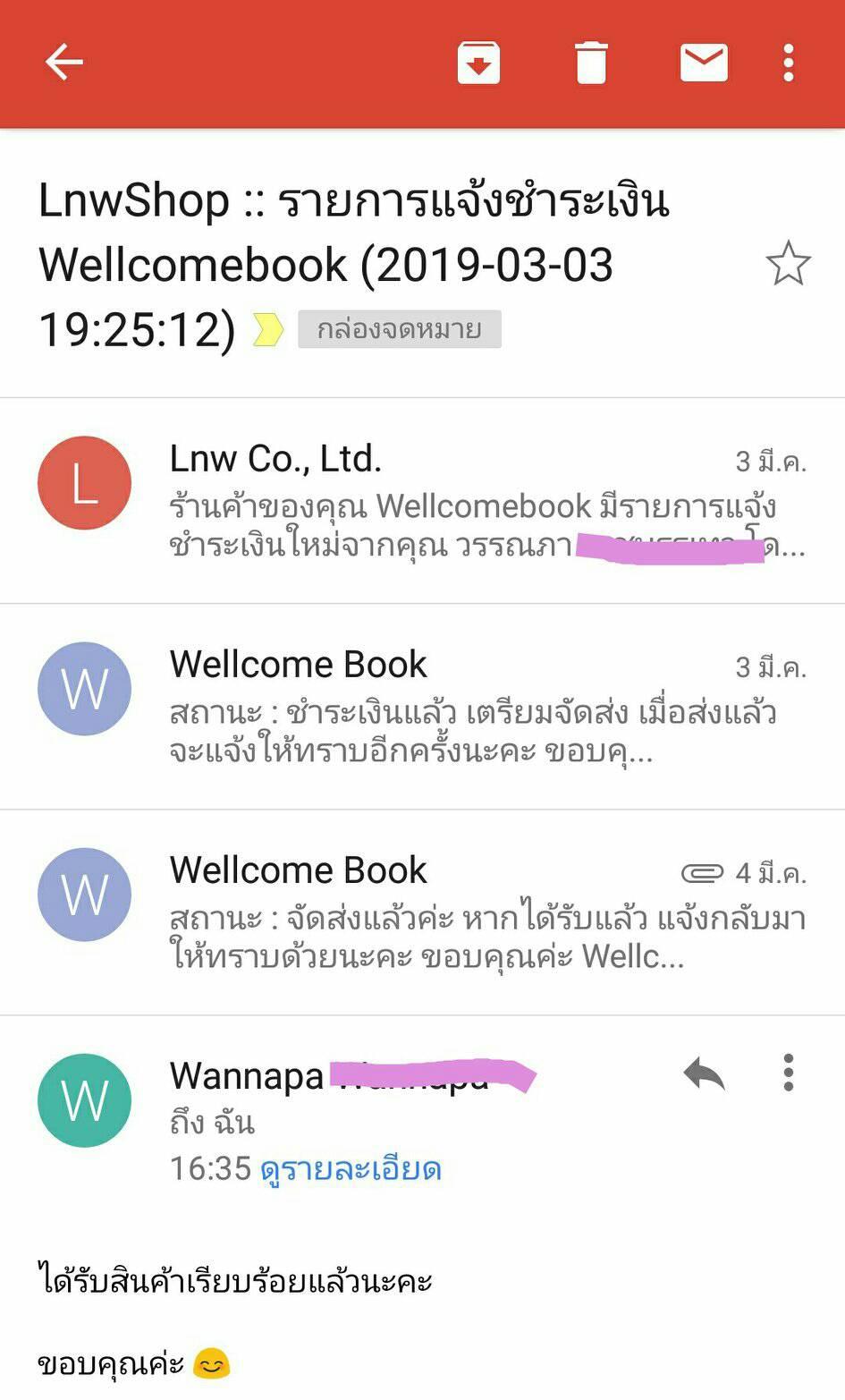Archive this email conversation
This screenshot has height=1400, width=845.
coord(478,63)
